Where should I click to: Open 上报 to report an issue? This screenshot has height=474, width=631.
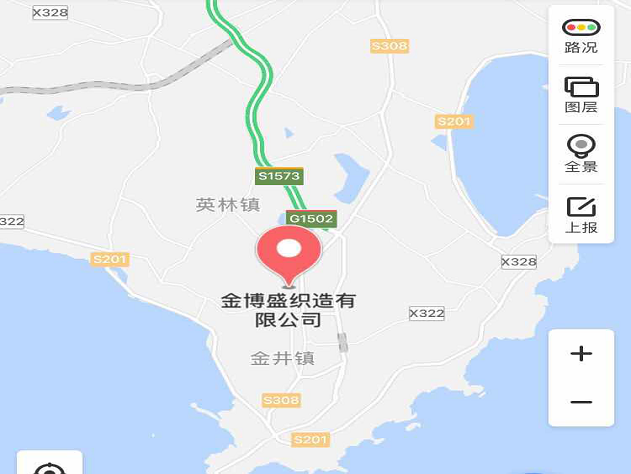[581, 215]
